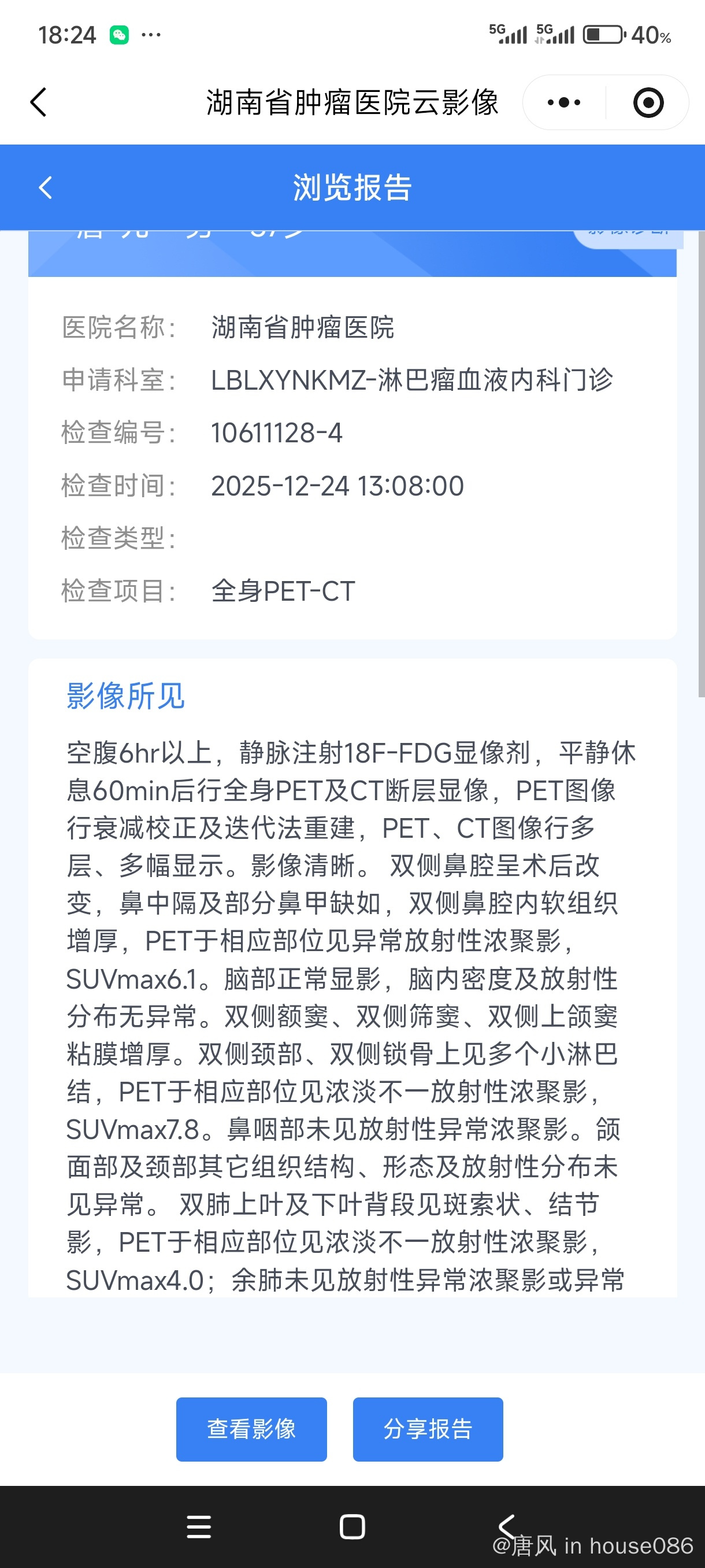Tap the 分享报告 button
705x1568 pixels.
[x=428, y=1429]
